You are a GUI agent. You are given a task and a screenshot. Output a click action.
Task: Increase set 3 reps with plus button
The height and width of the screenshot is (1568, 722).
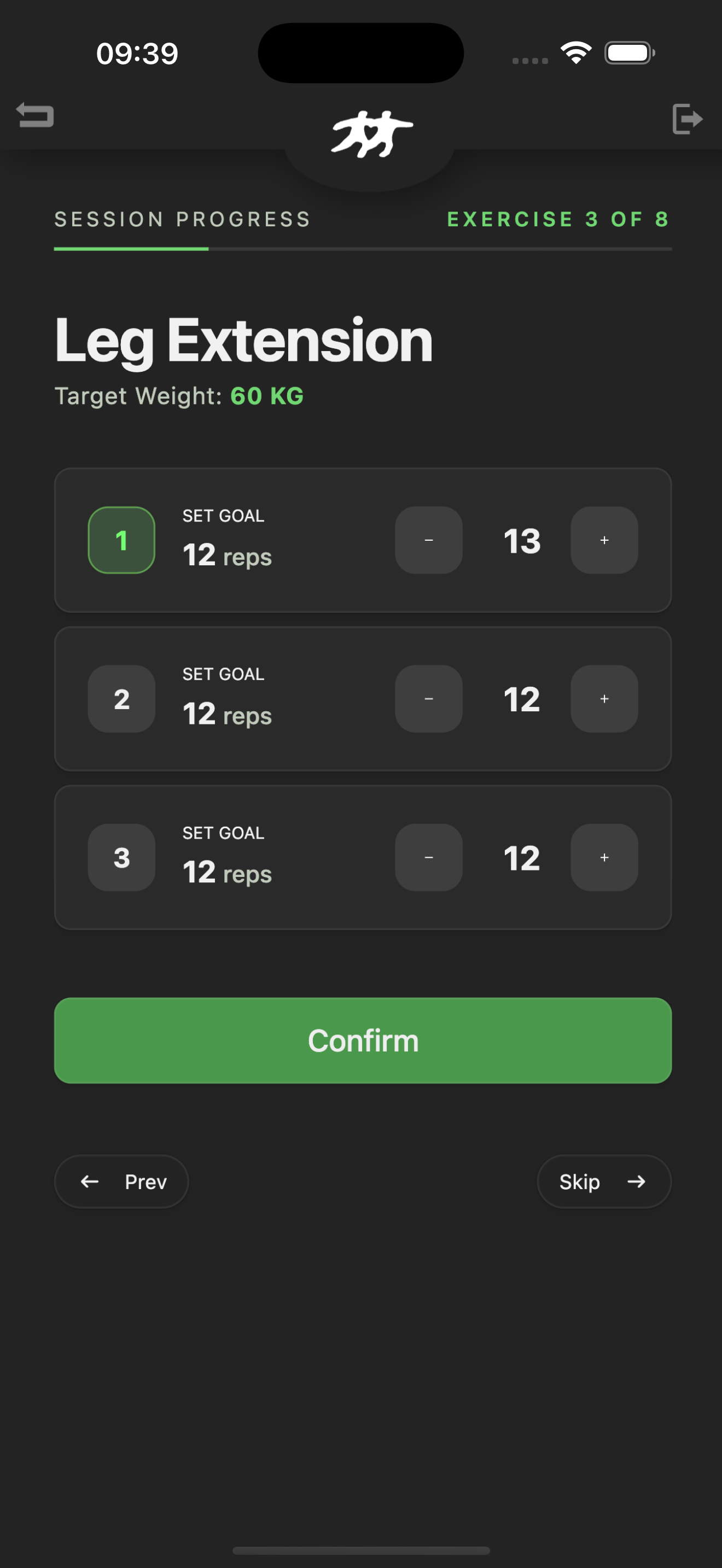tap(603, 858)
